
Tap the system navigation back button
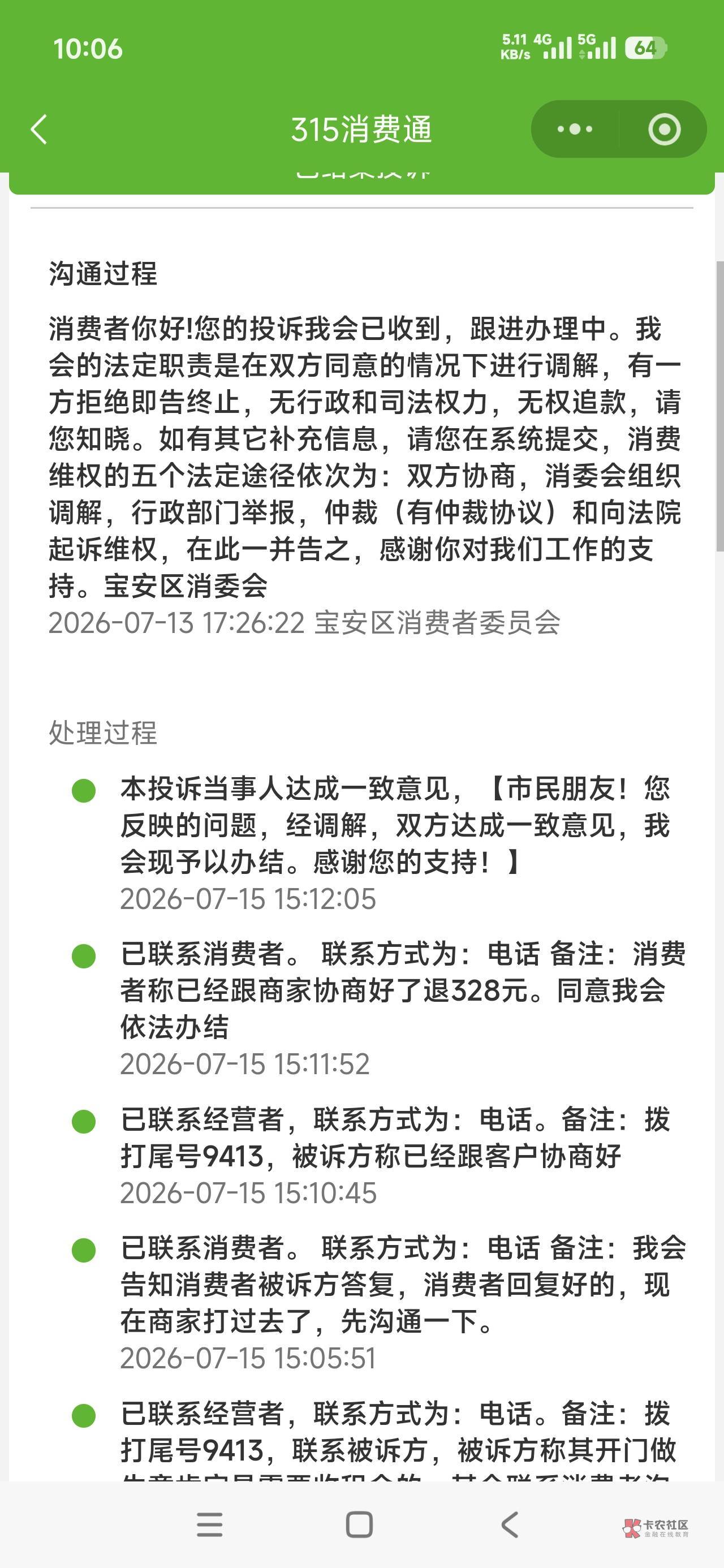coord(509,1526)
